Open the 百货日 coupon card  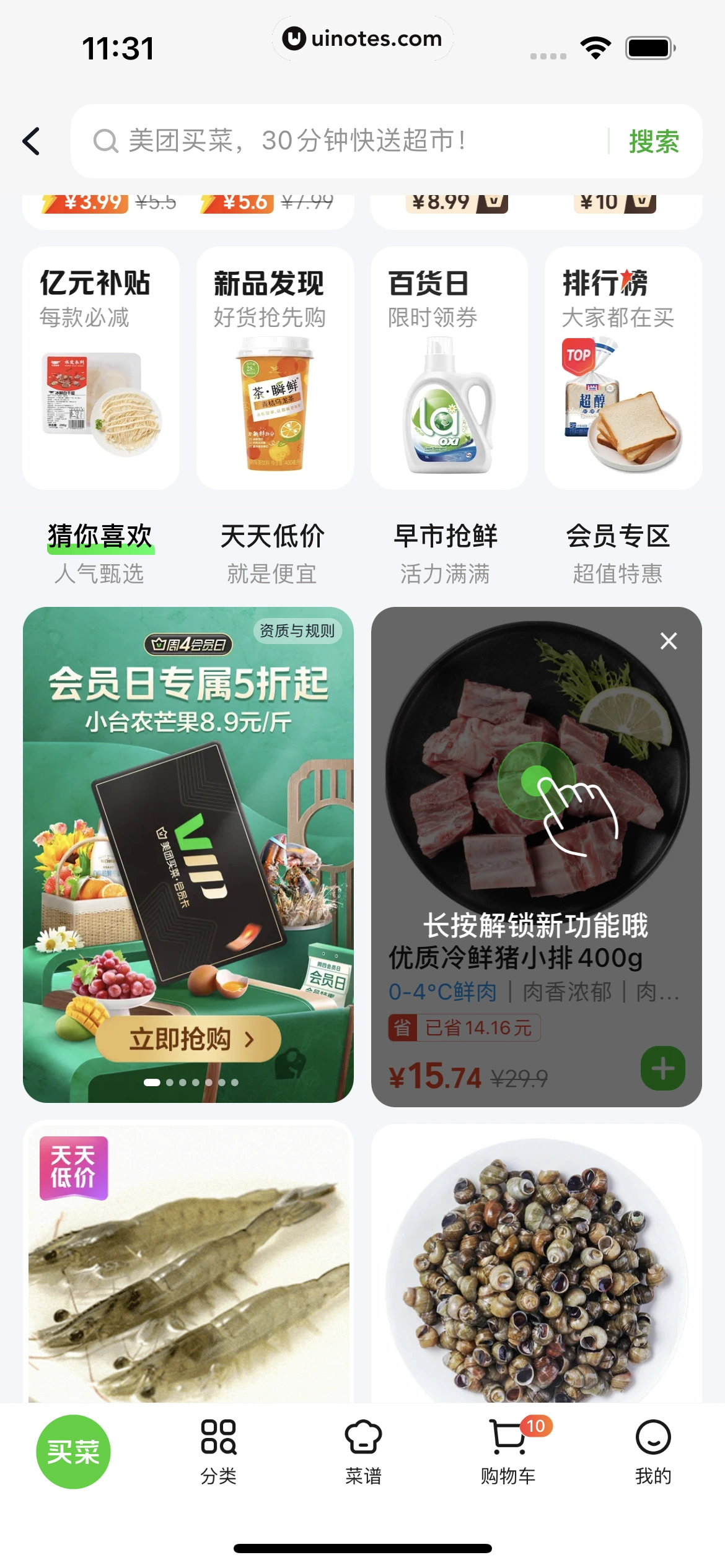[x=449, y=368]
